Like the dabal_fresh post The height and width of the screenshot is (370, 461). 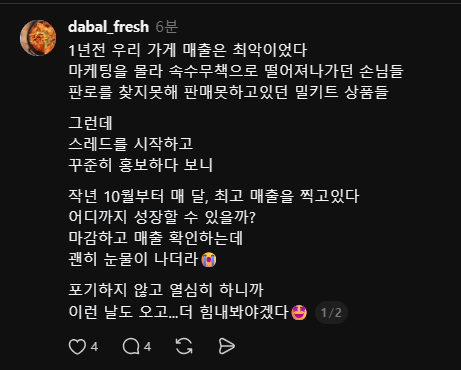pos(77,347)
